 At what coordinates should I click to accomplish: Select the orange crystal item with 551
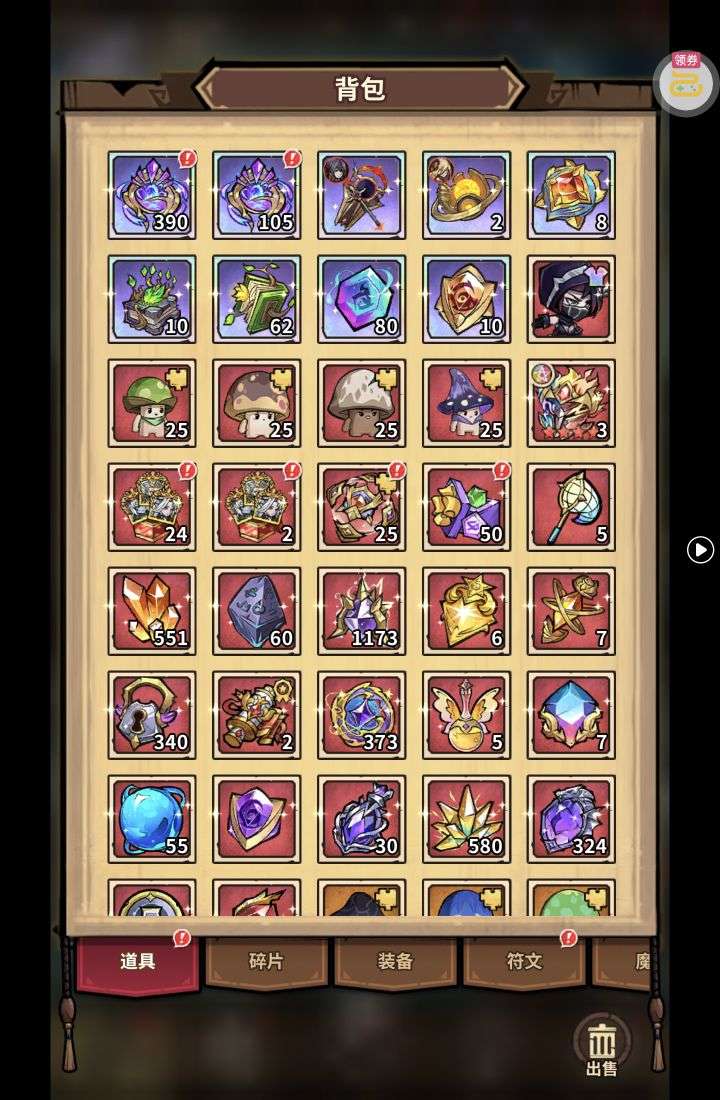(152, 611)
